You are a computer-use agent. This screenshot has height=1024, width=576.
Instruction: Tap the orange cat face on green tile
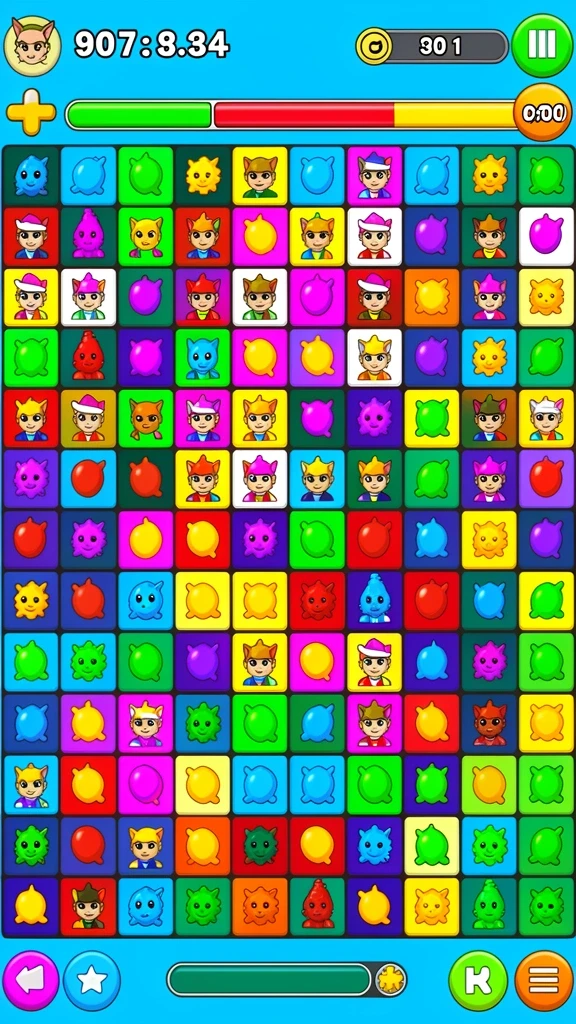146,418
